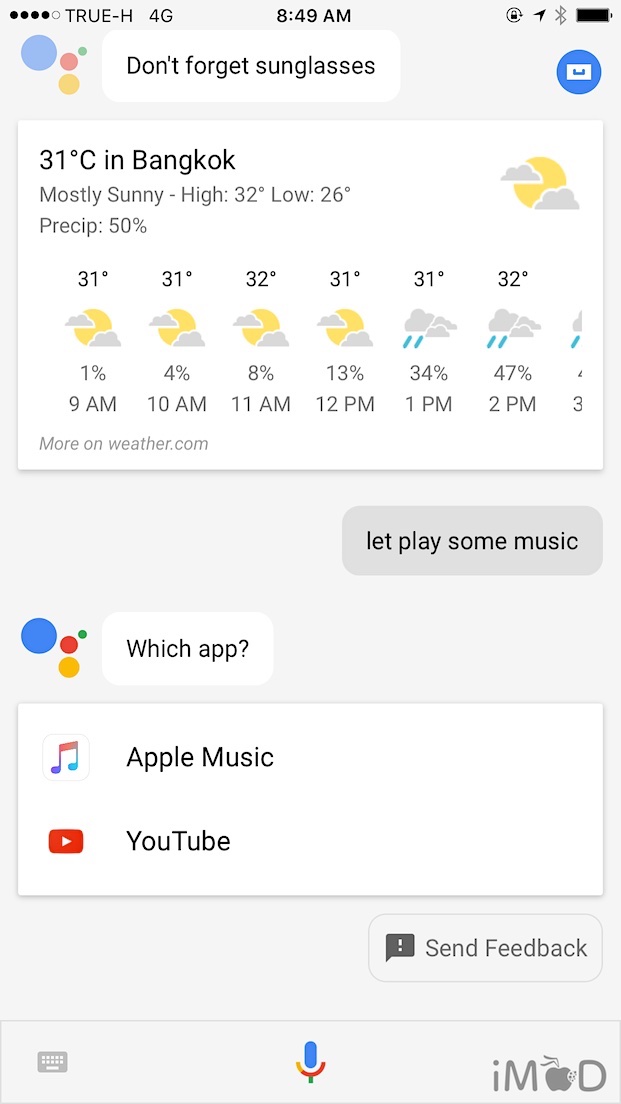Open the blue inbox drawer icon

578,72
